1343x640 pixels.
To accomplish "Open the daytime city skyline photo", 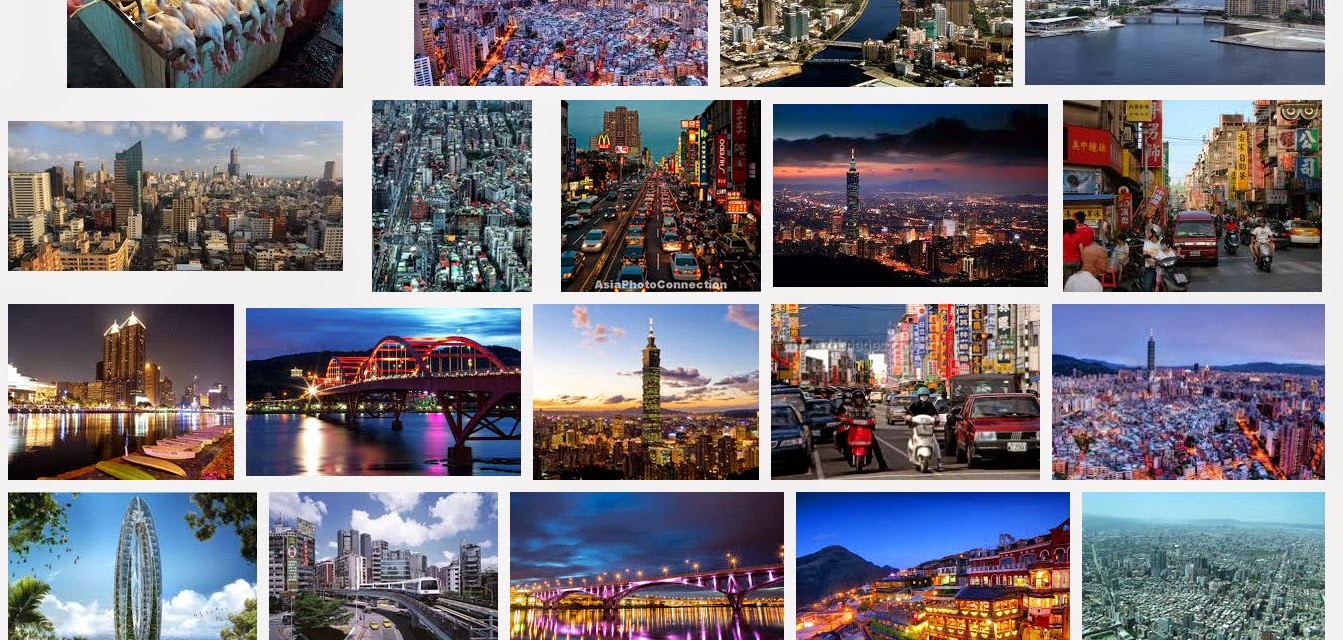I will point(175,196).
